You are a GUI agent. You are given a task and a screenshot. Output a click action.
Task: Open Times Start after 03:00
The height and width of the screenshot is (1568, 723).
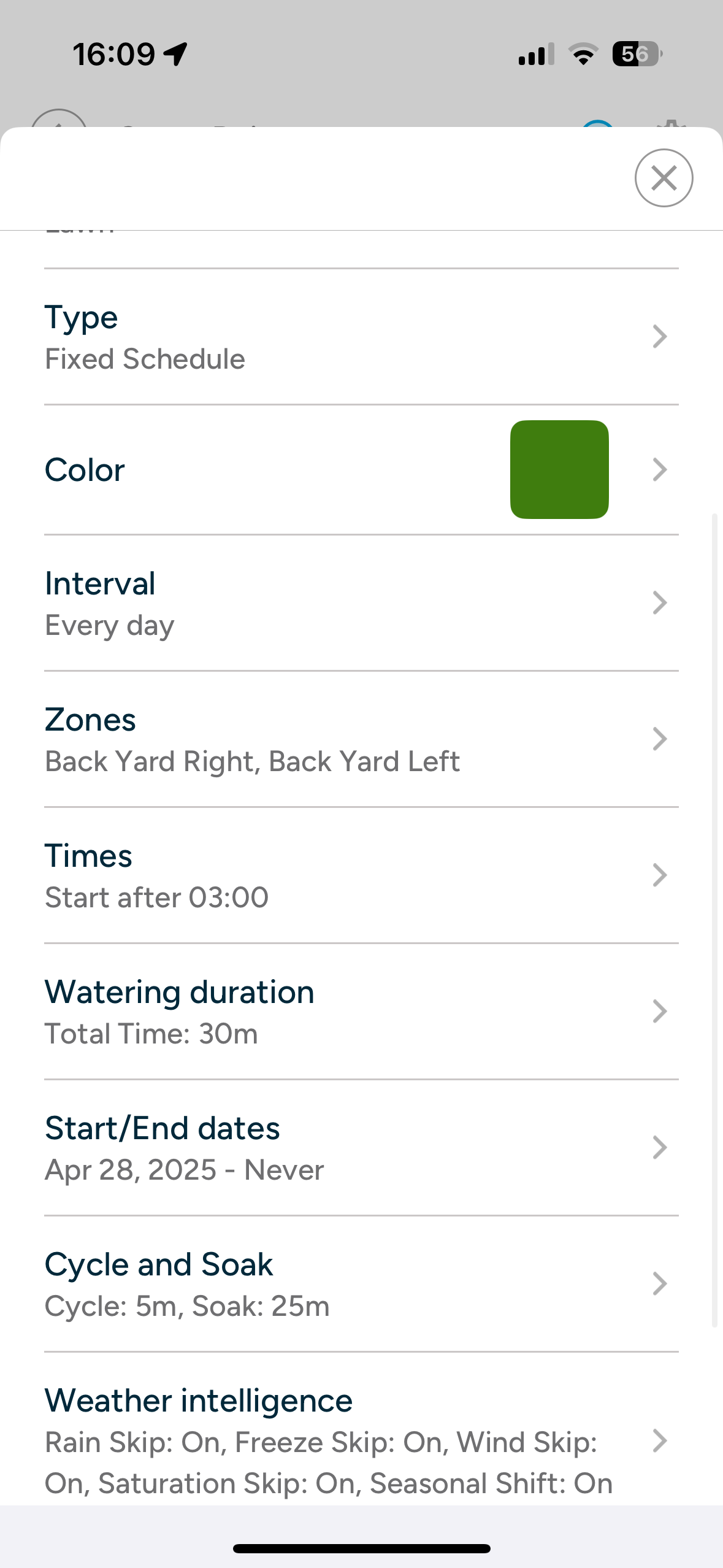click(361, 875)
